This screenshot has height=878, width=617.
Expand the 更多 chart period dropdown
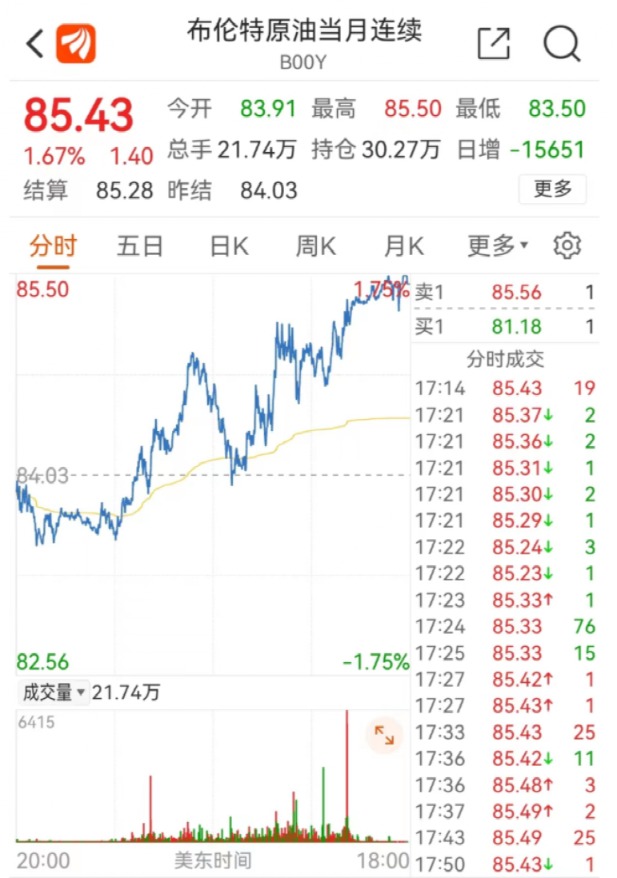pyautogui.click(x=497, y=246)
